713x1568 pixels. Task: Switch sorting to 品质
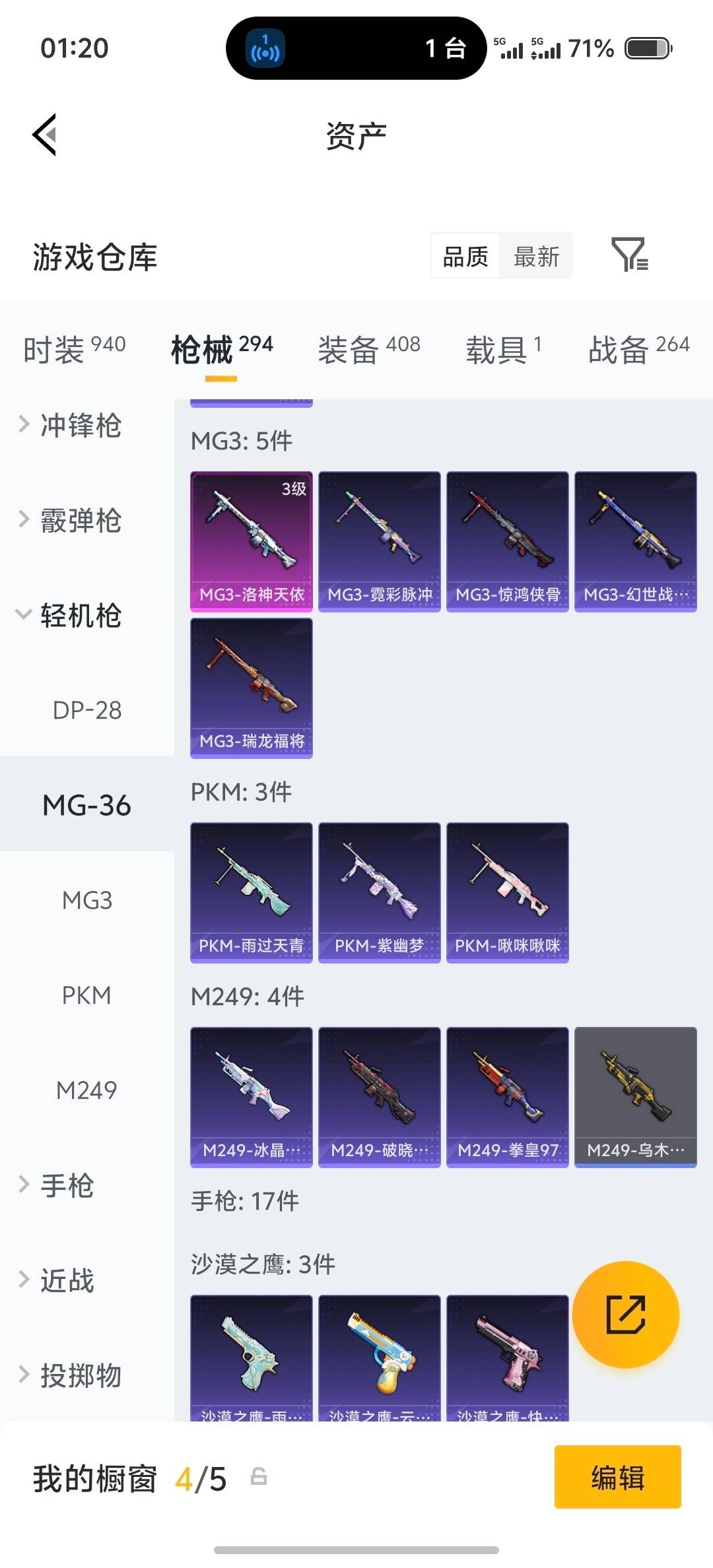463,256
